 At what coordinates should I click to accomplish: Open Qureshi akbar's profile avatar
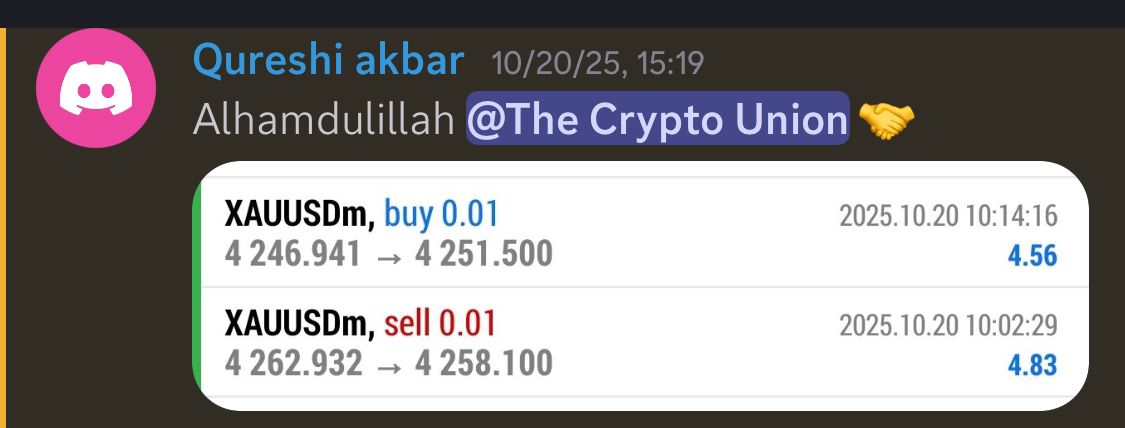point(96,89)
